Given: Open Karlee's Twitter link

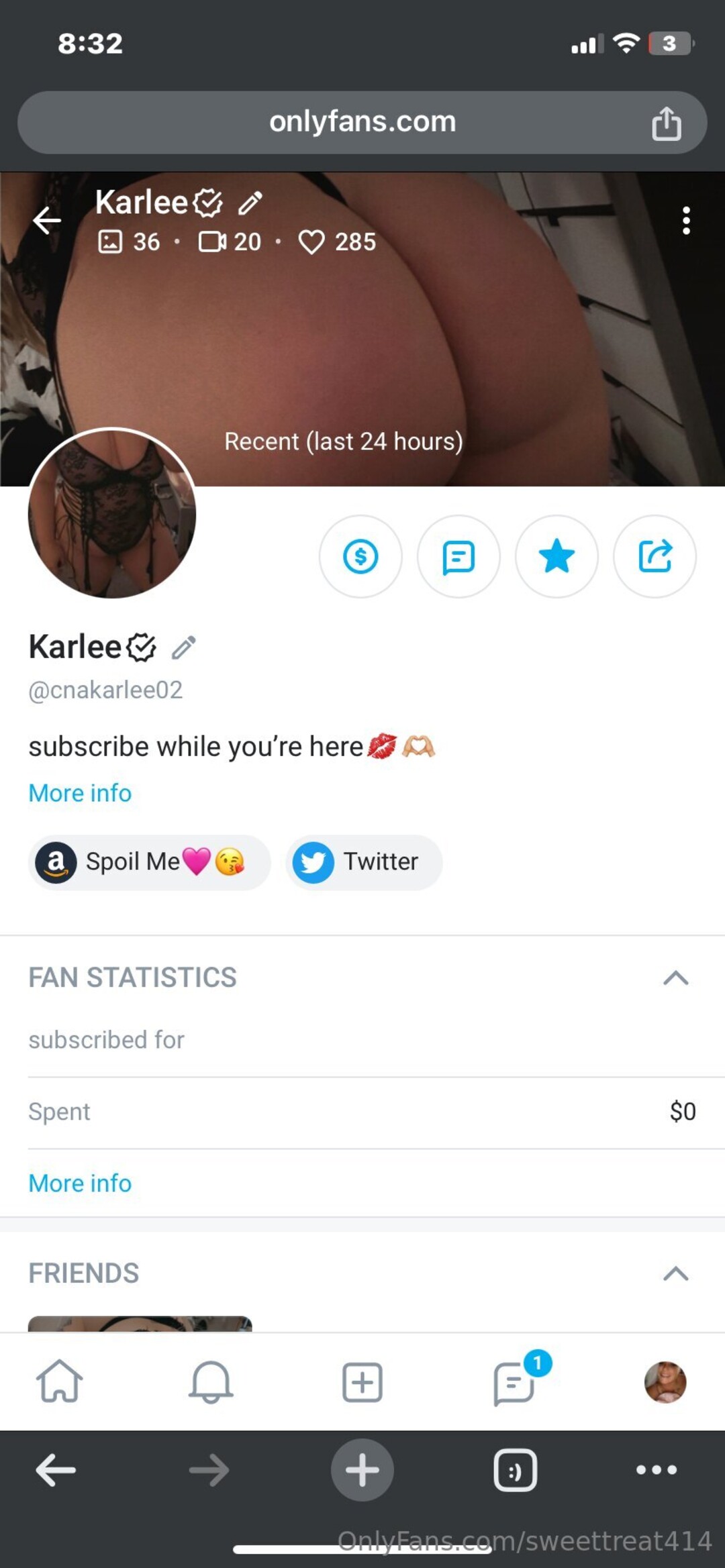Looking at the screenshot, I should [x=364, y=862].
